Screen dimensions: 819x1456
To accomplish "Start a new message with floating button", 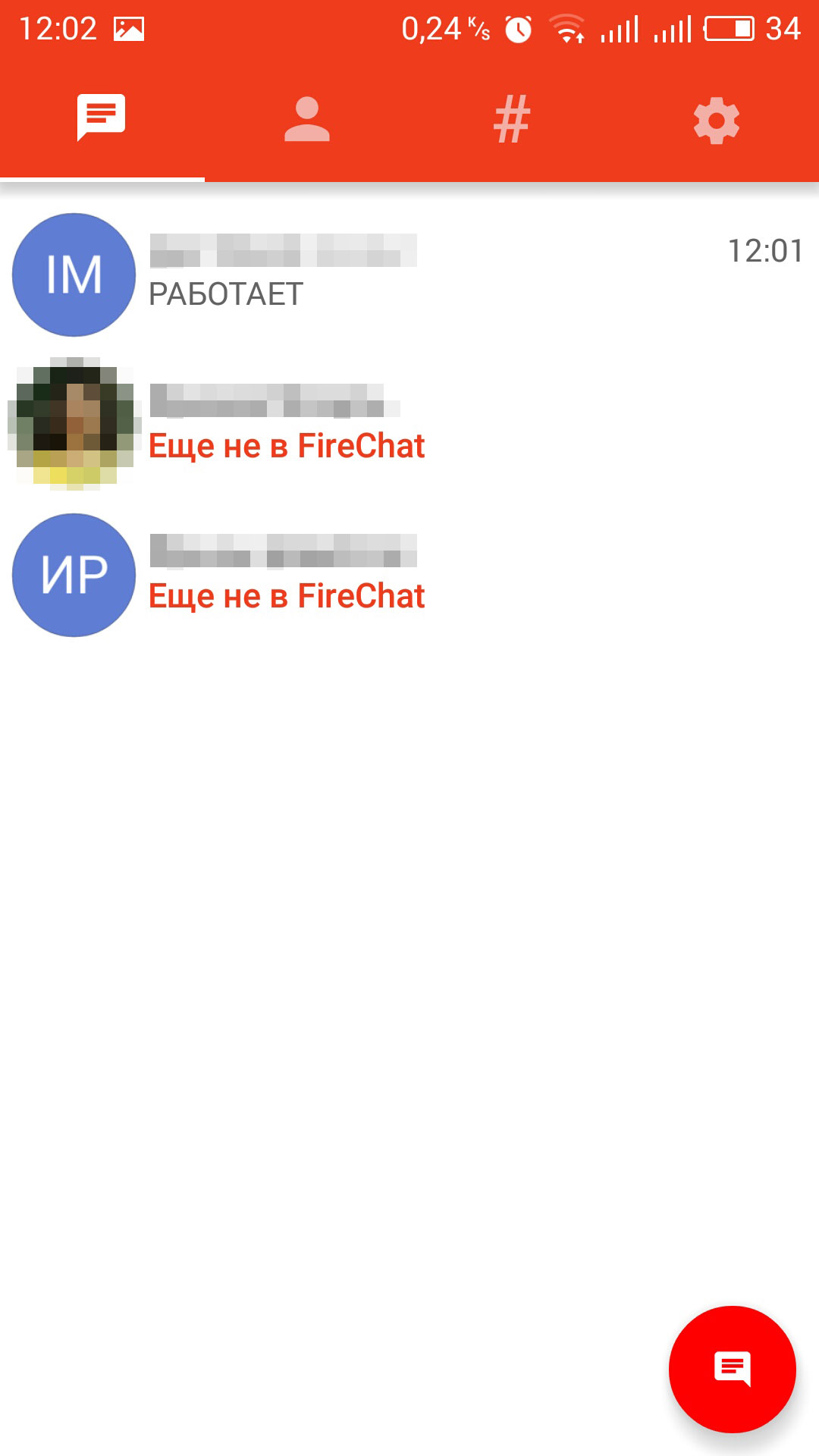I will point(732,1369).
